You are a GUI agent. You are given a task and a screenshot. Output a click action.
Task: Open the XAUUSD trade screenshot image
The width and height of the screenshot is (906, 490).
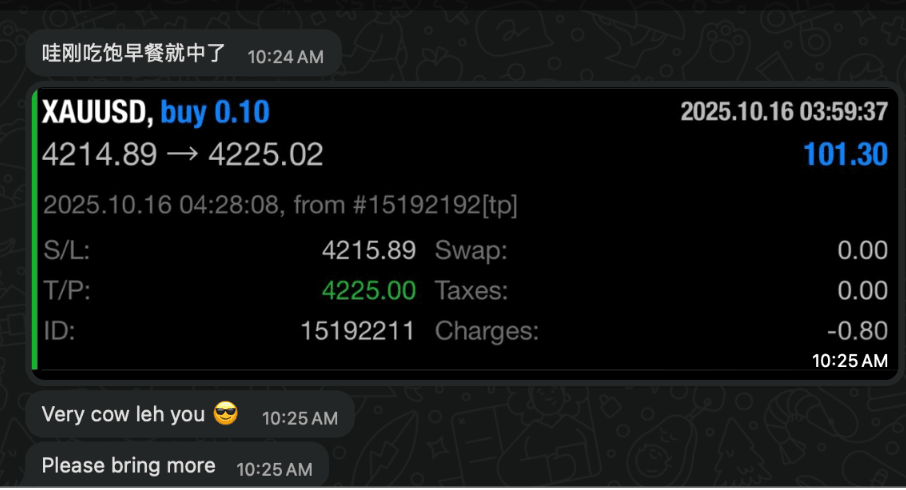pyautogui.click(x=460, y=230)
